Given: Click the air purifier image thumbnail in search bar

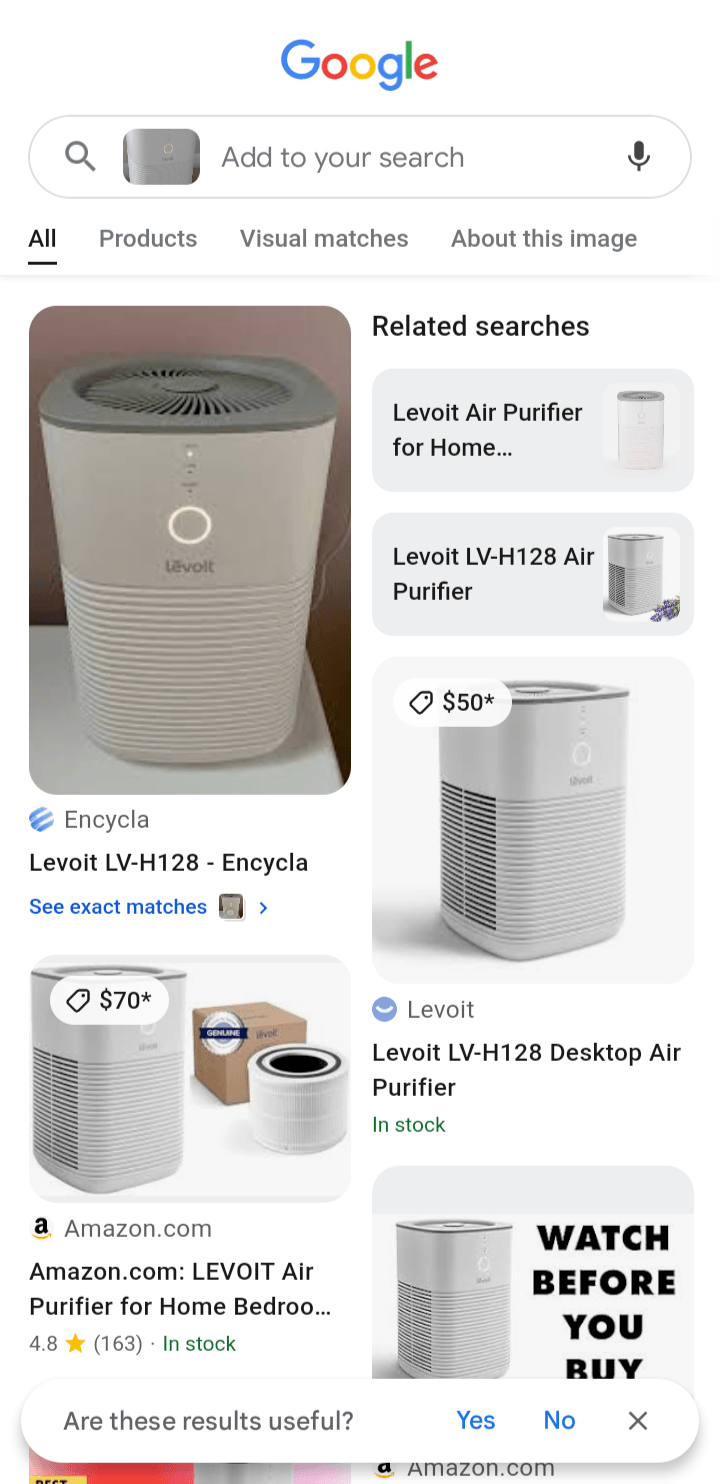Looking at the screenshot, I should coord(160,157).
